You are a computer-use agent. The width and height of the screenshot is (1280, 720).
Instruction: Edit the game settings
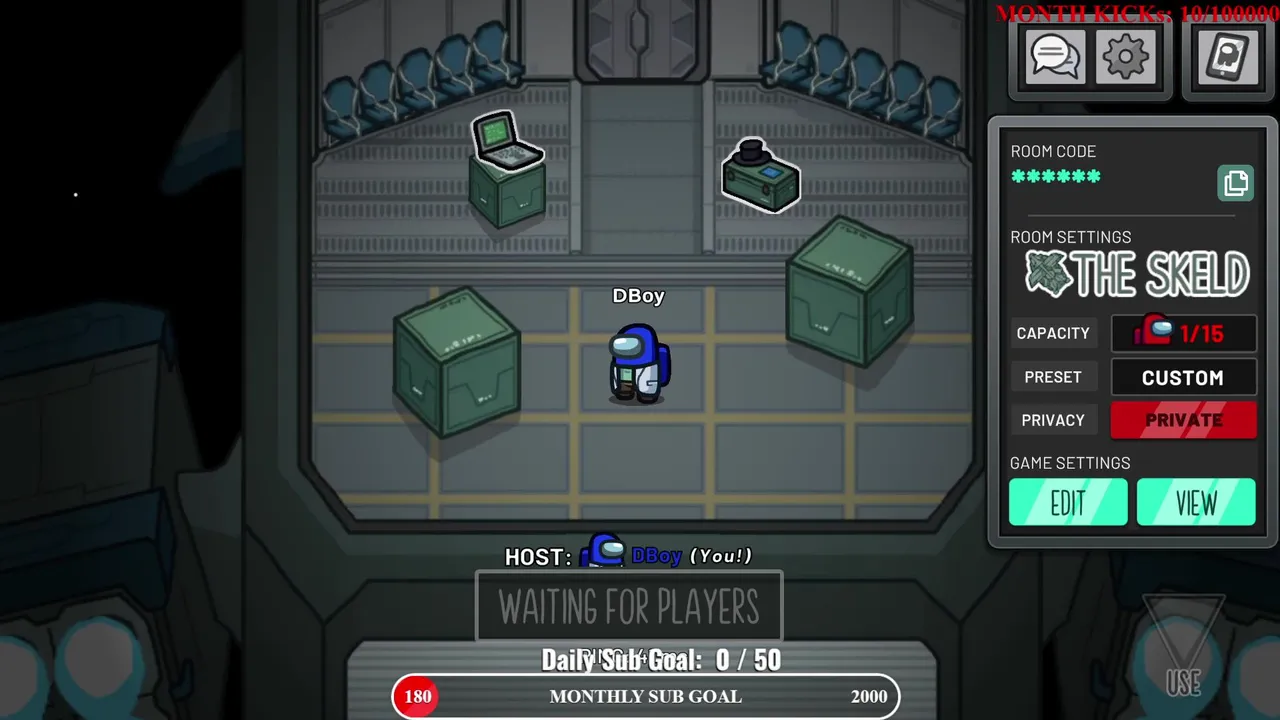pyautogui.click(x=1067, y=503)
